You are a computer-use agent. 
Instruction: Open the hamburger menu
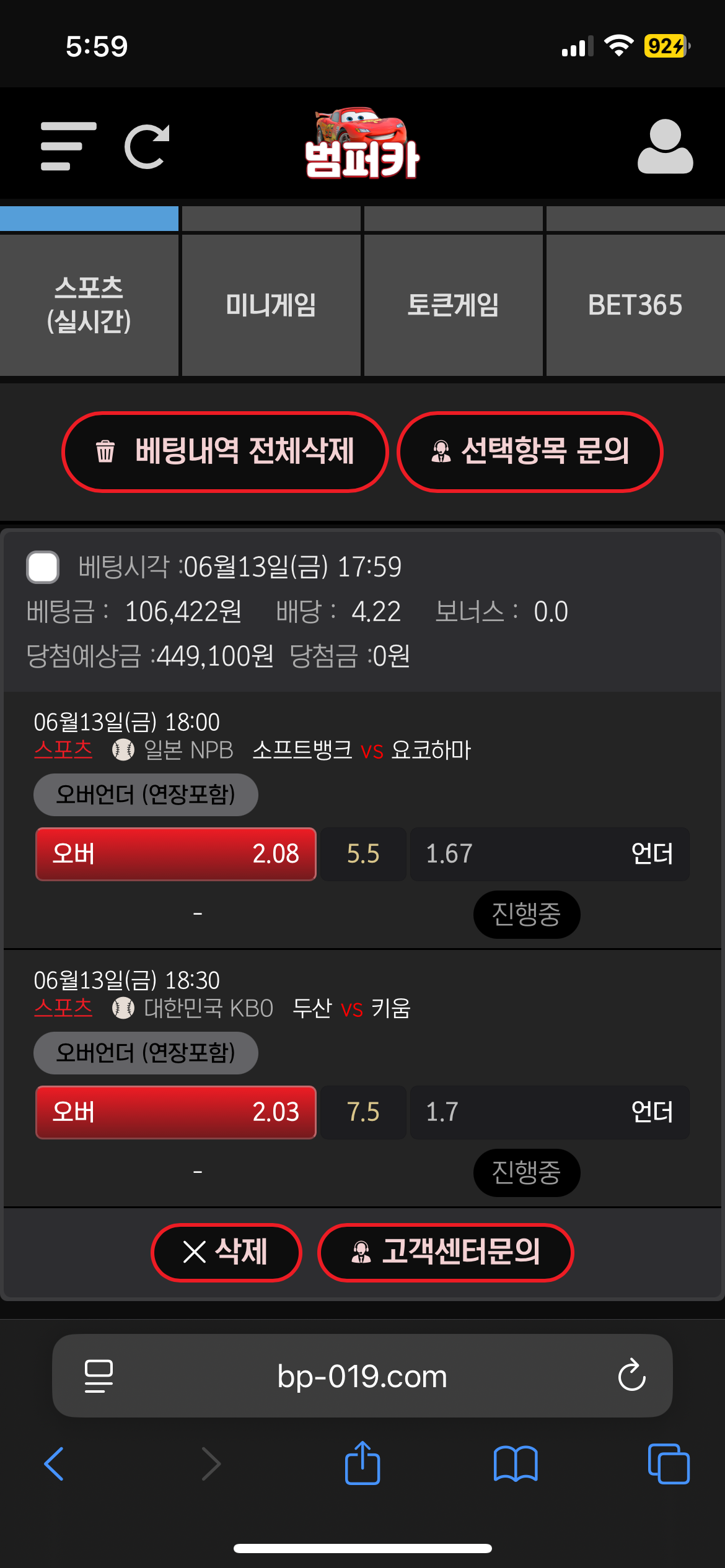(68, 146)
